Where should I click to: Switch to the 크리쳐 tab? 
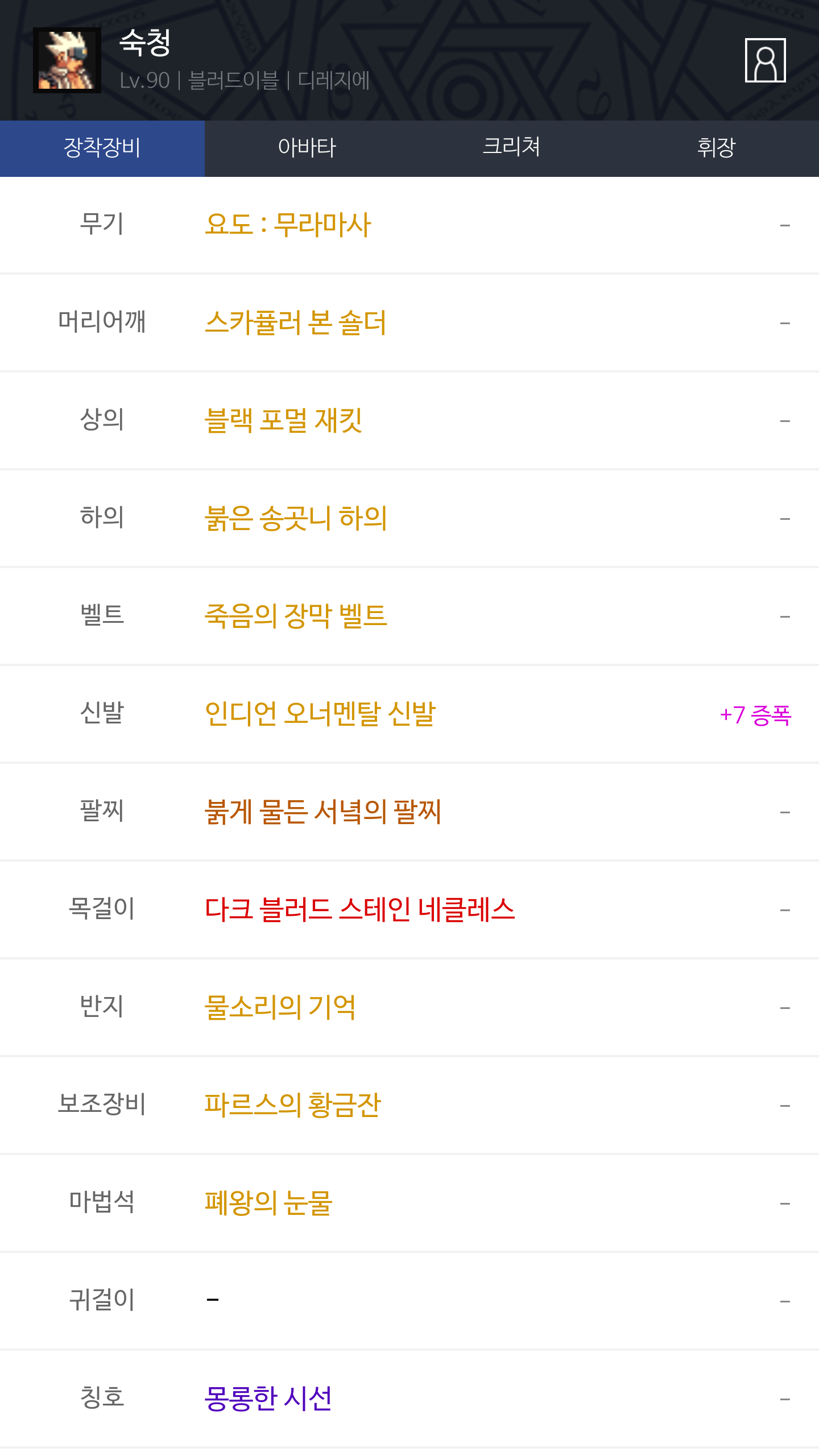(511, 148)
